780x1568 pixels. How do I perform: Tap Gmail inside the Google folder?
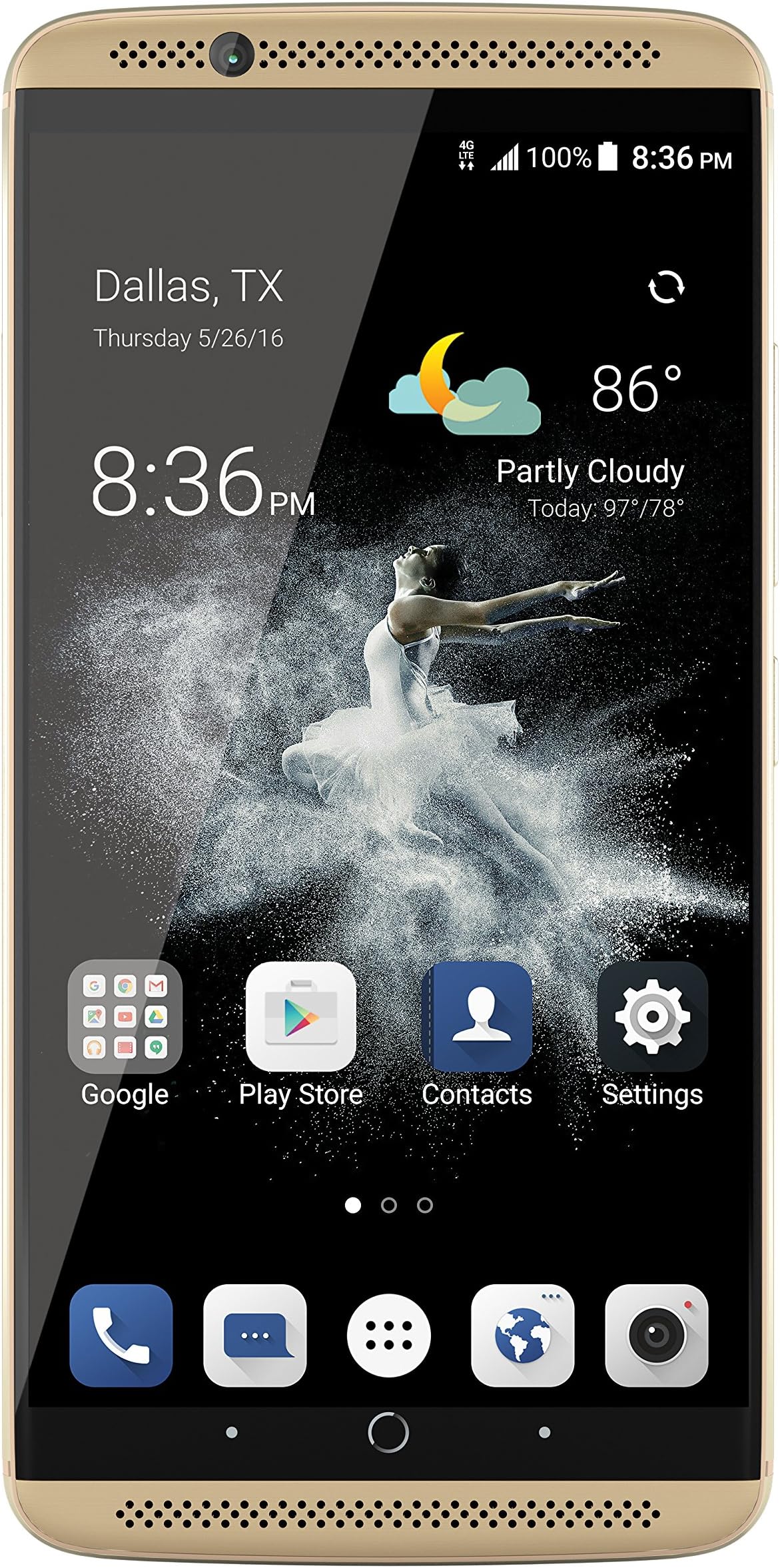coord(155,985)
